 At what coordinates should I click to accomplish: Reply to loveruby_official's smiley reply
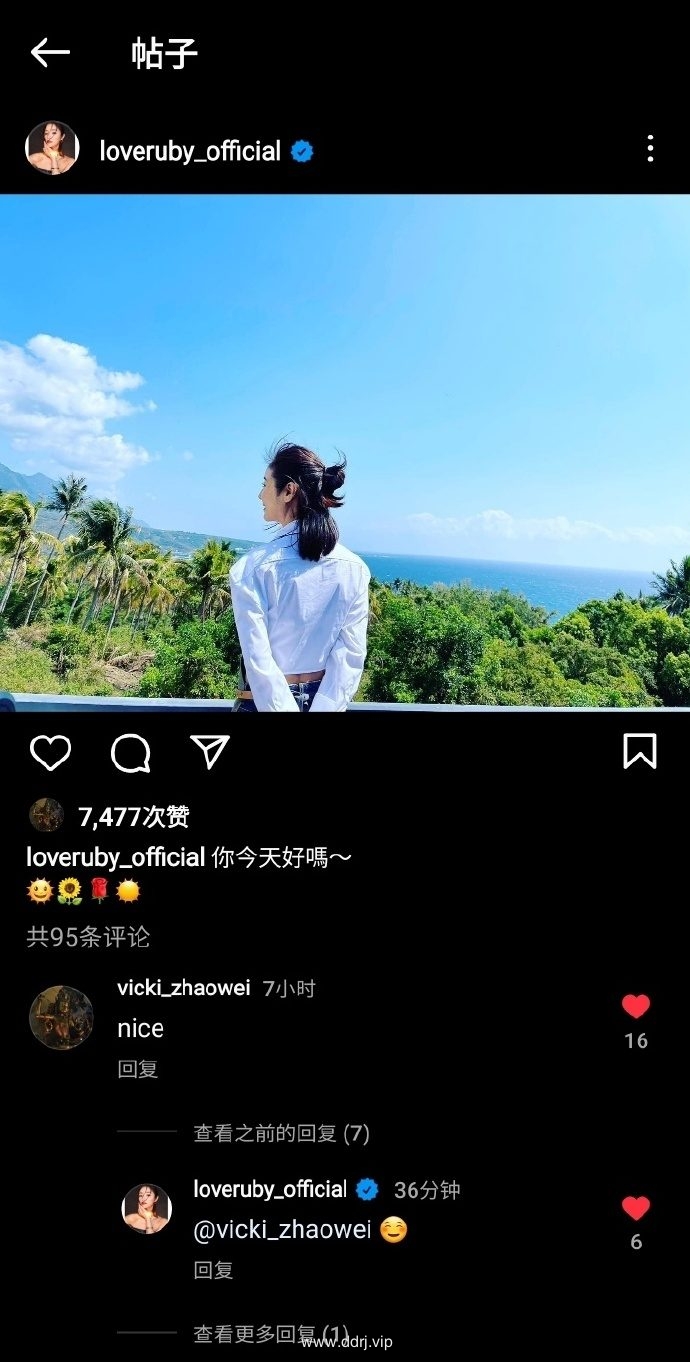coord(213,1270)
